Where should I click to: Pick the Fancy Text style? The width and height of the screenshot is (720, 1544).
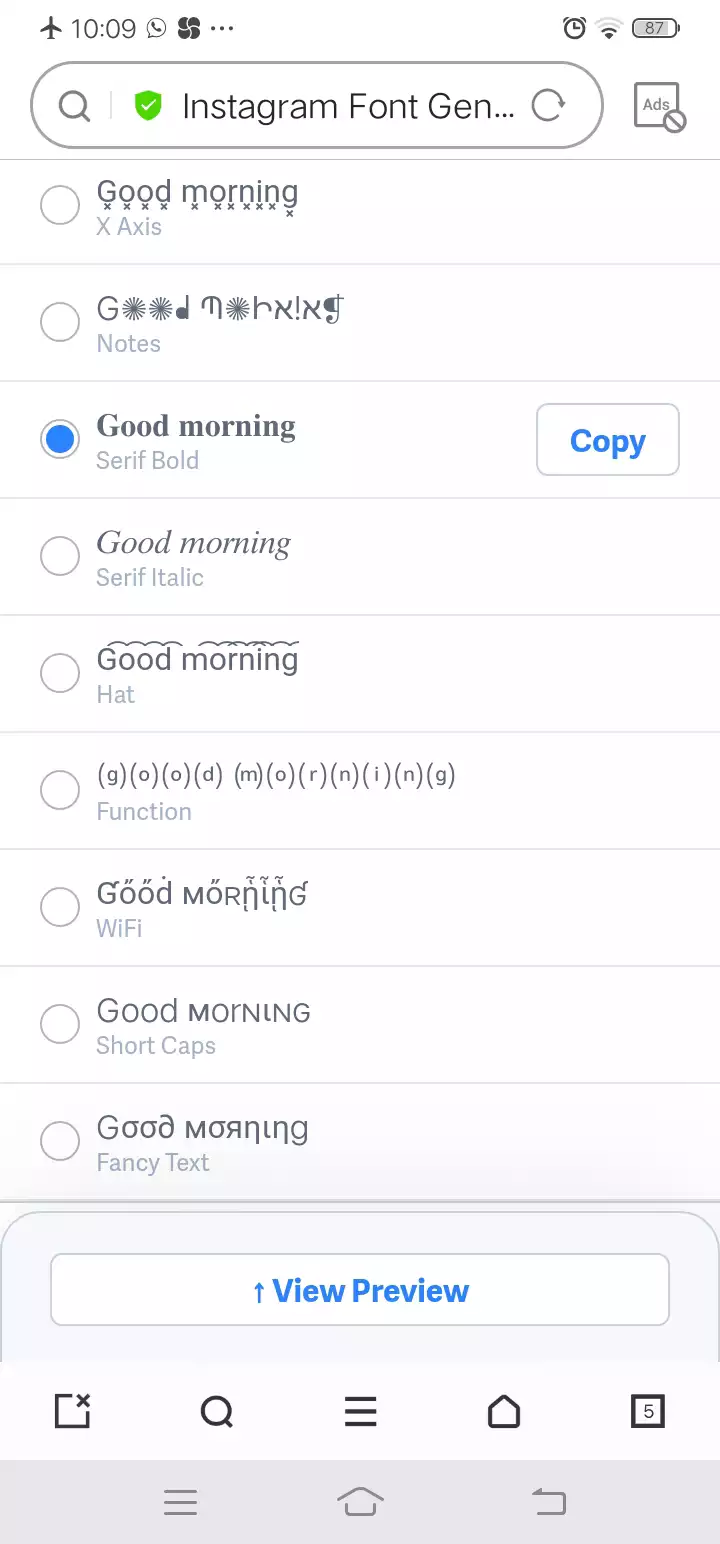tap(60, 1142)
